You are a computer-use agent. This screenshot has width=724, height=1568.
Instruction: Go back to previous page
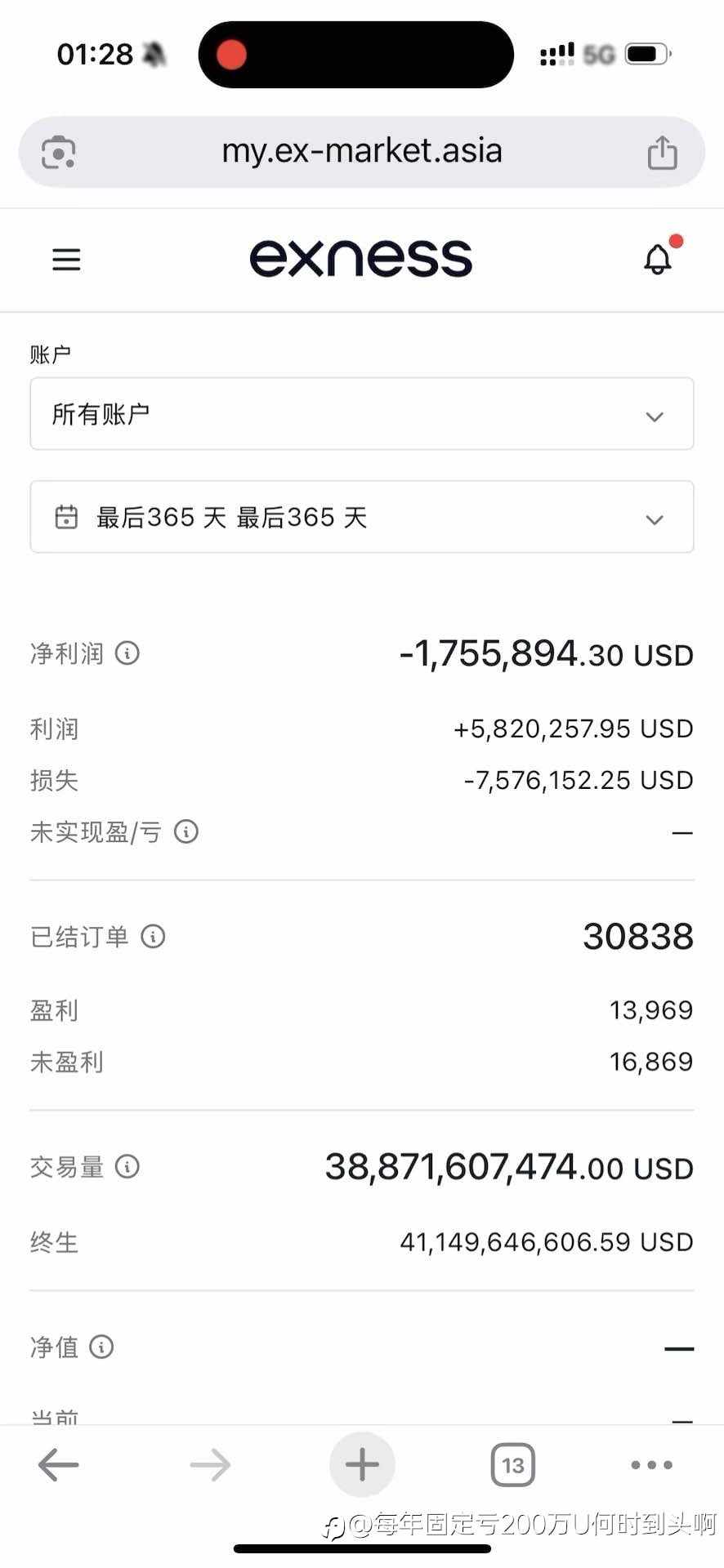tap(59, 1465)
